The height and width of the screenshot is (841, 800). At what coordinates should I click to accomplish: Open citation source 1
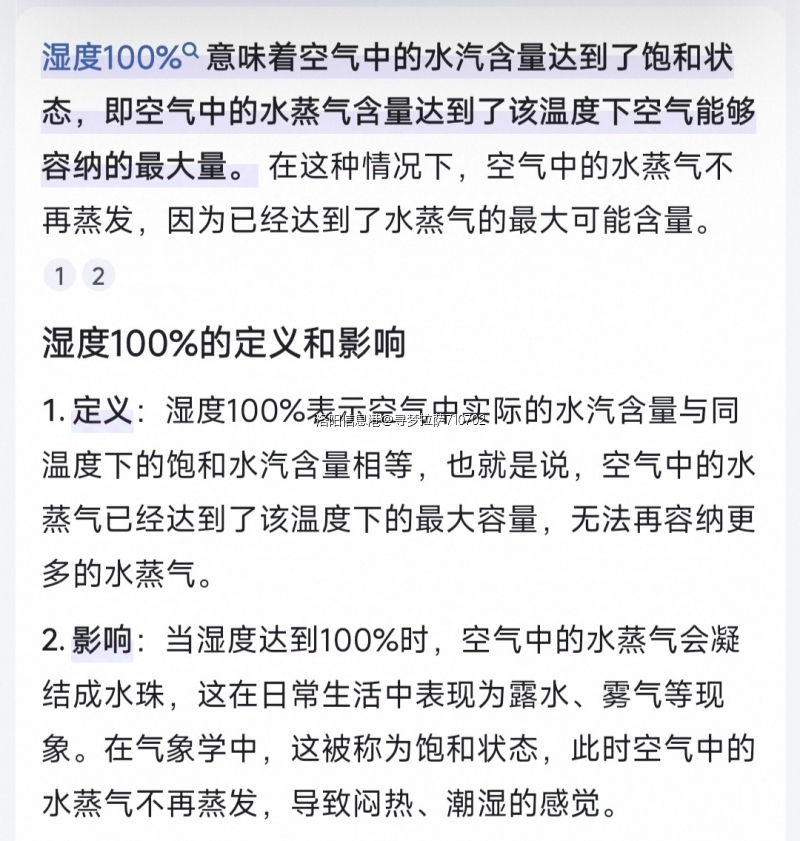[61, 276]
